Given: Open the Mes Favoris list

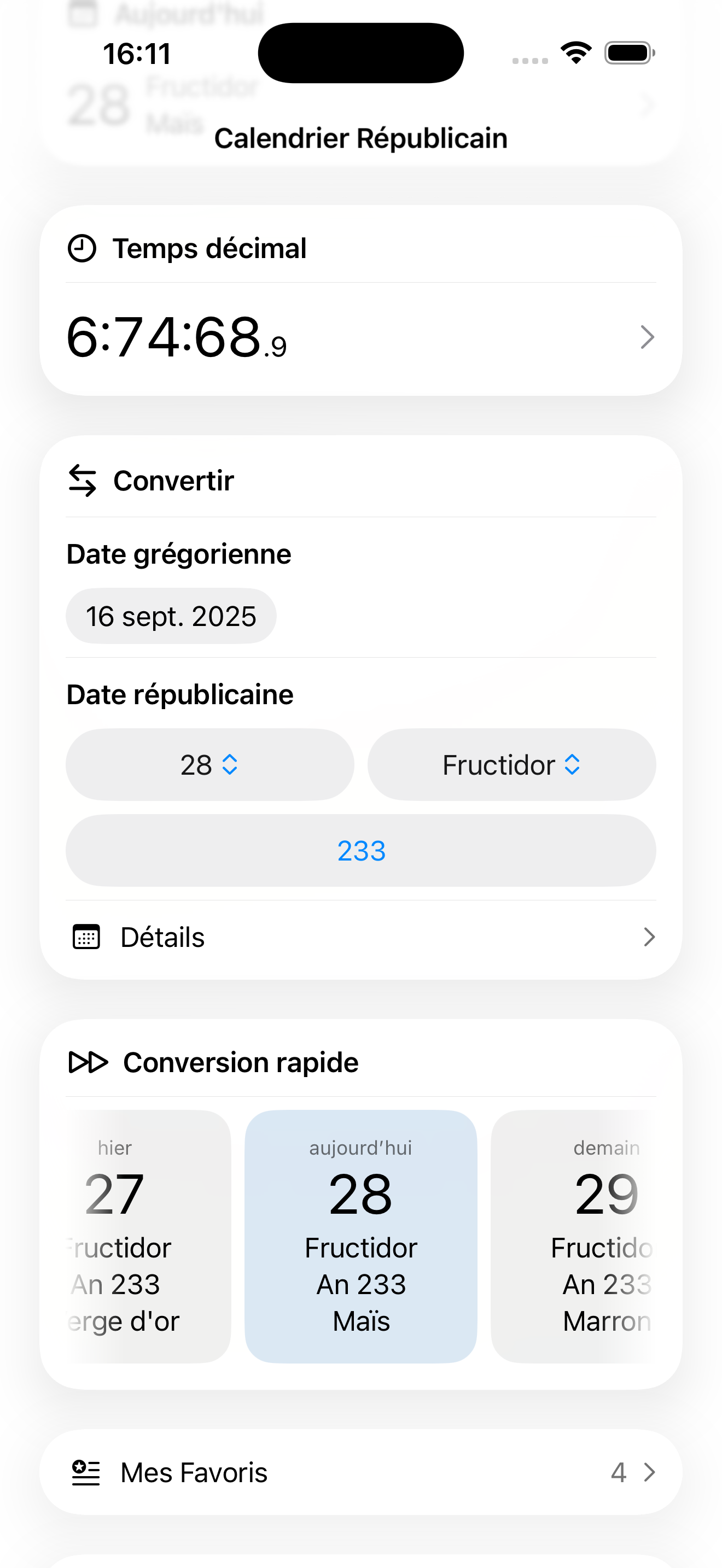Looking at the screenshot, I should (194, 1472).
